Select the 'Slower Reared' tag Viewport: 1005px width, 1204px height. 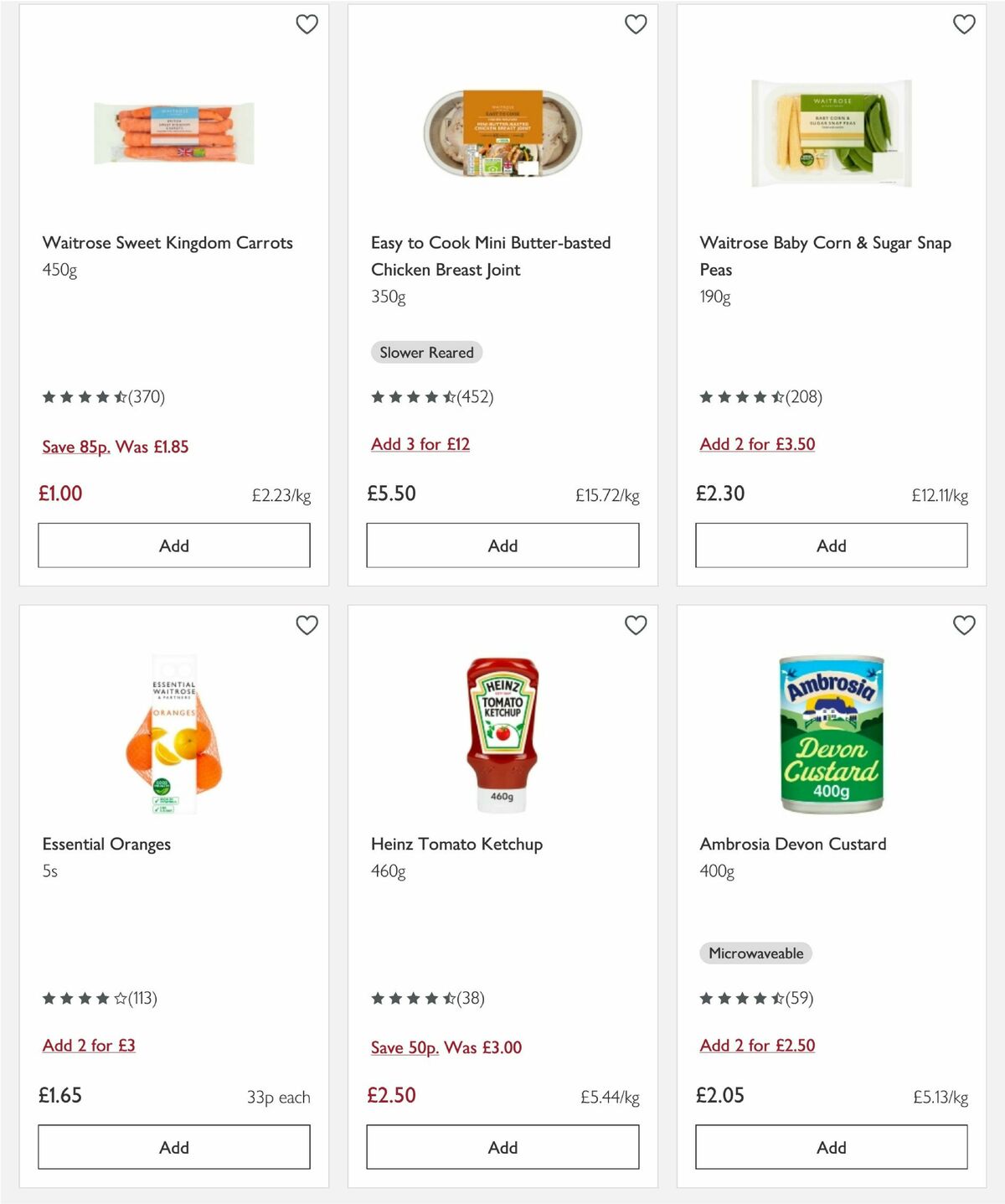[x=426, y=352]
